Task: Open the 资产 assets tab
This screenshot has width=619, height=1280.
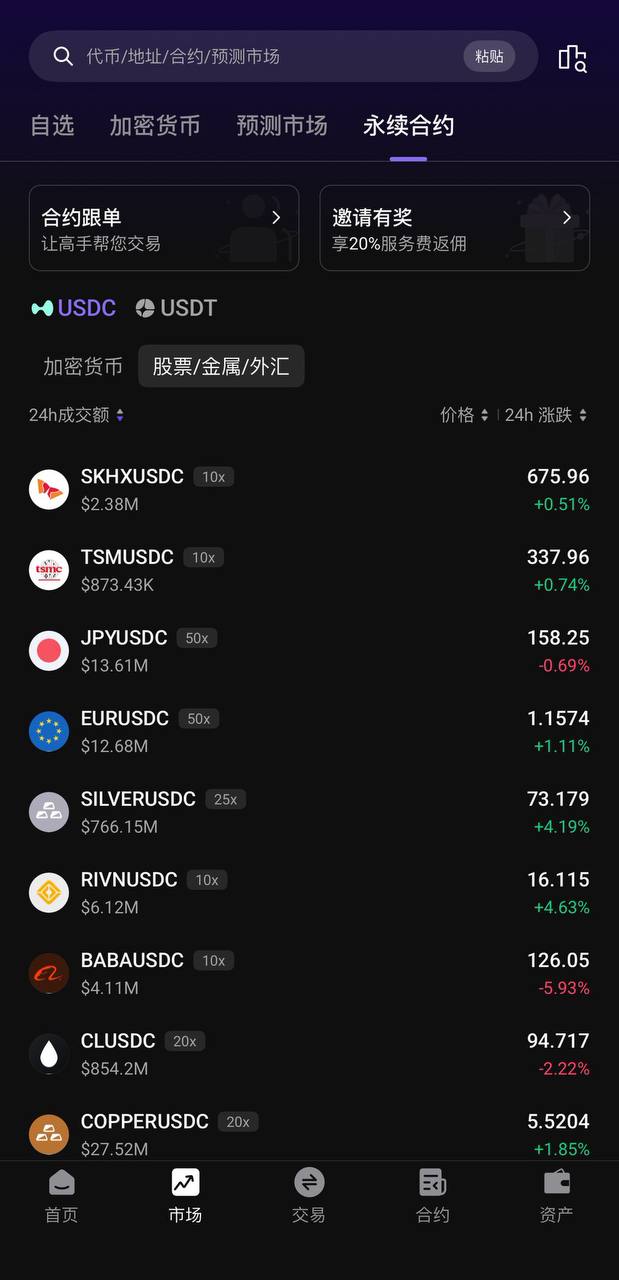Action: pyautogui.click(x=556, y=1196)
